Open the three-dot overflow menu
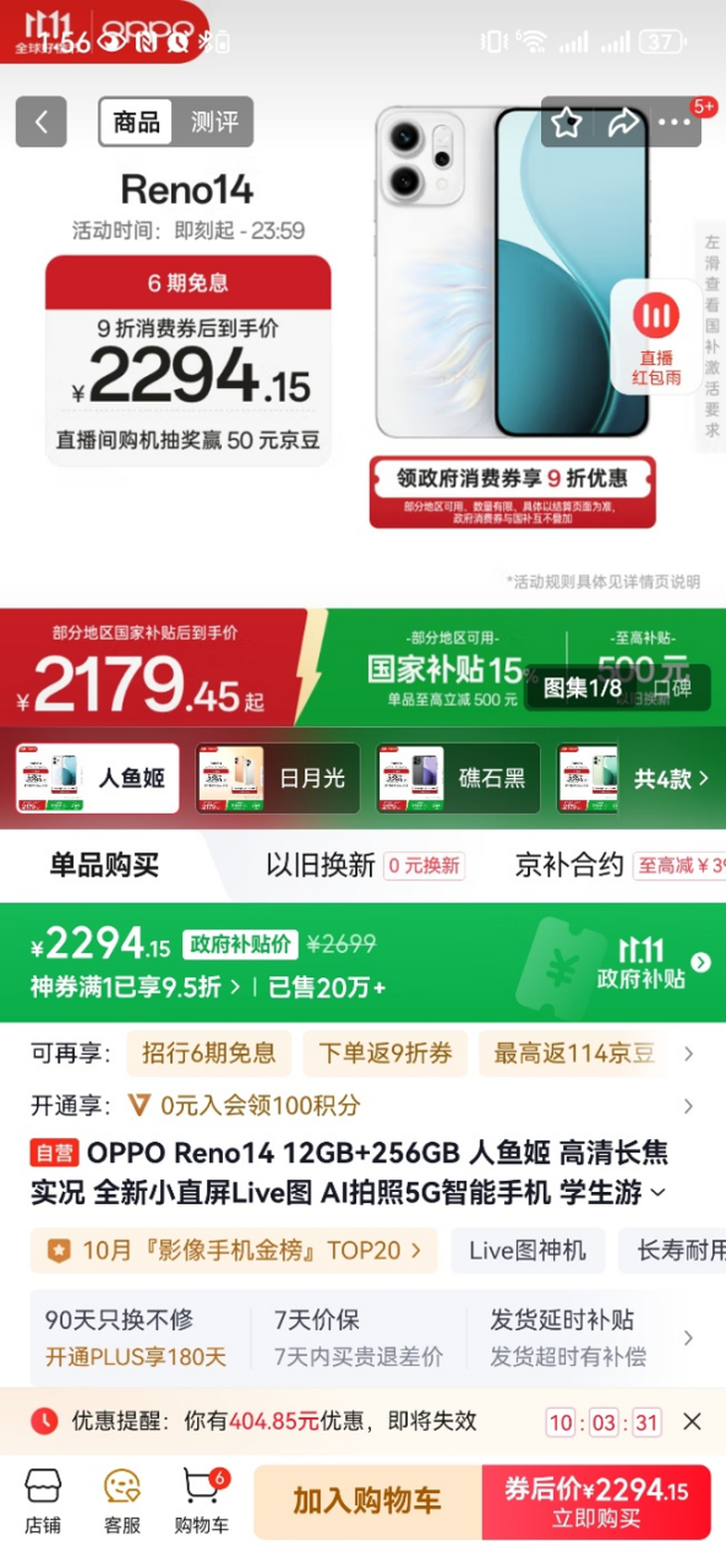 674,123
